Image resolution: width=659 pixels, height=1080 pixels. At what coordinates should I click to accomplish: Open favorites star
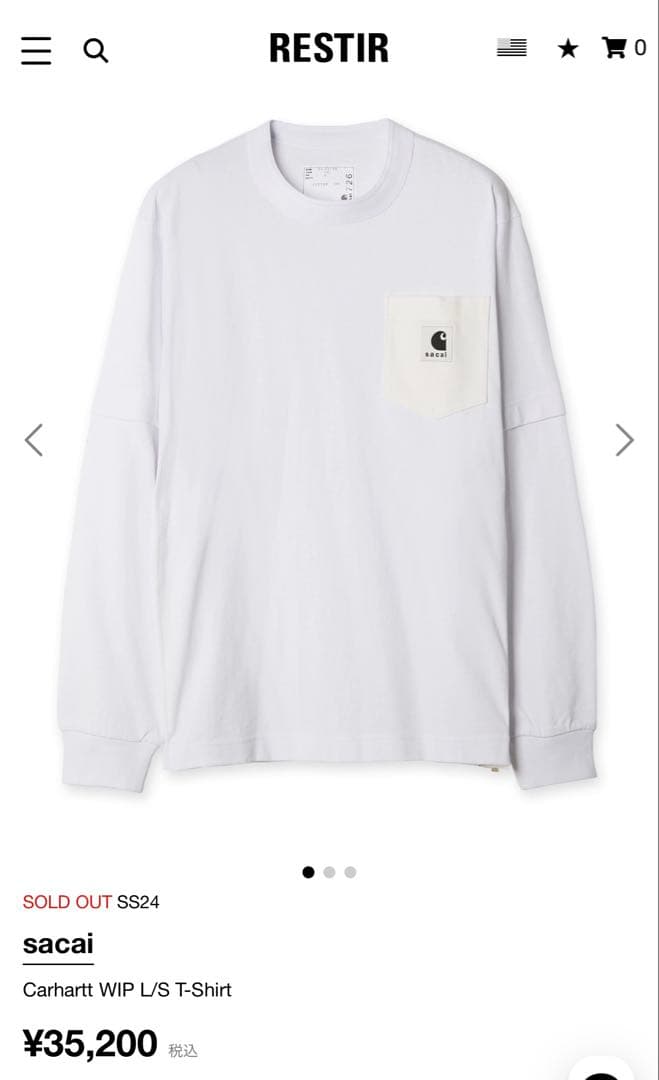[x=567, y=48]
